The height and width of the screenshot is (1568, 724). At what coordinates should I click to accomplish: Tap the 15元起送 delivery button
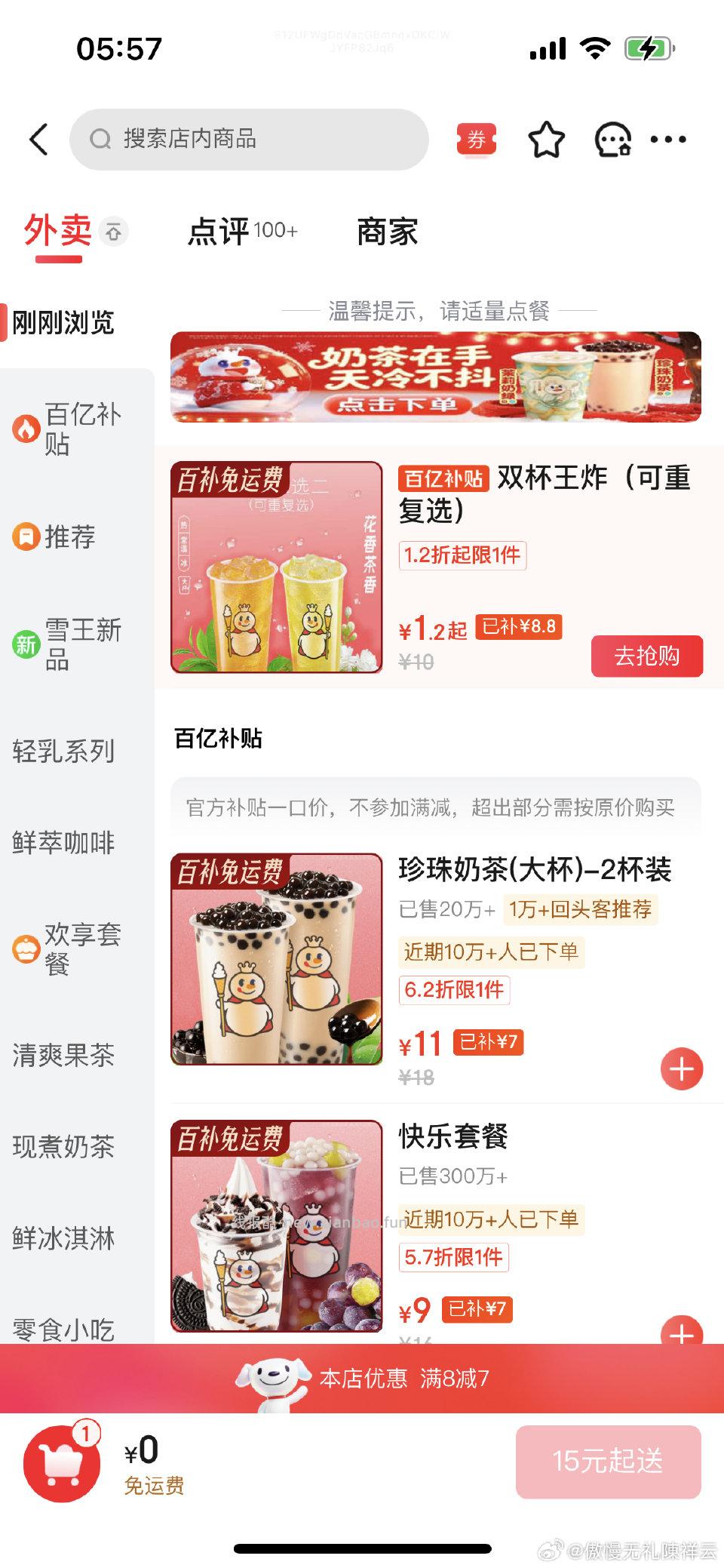[608, 1460]
